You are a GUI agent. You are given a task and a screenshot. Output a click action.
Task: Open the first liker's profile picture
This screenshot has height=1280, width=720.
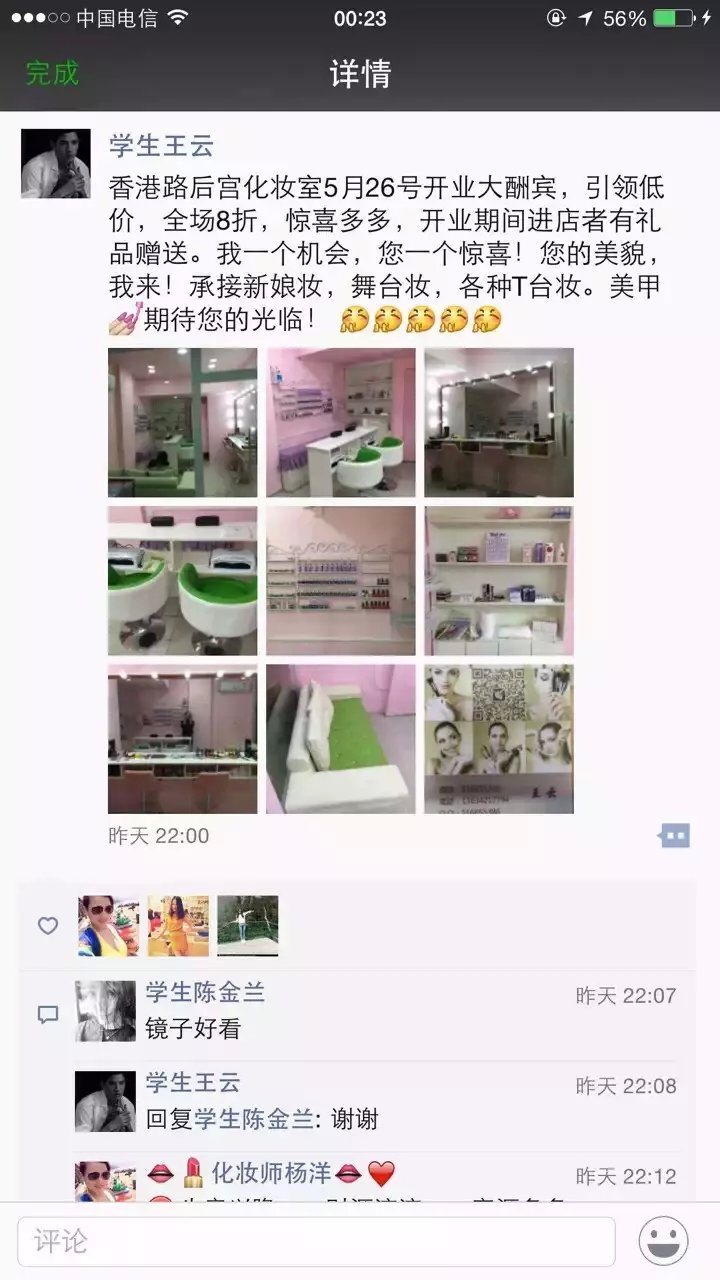[108, 925]
